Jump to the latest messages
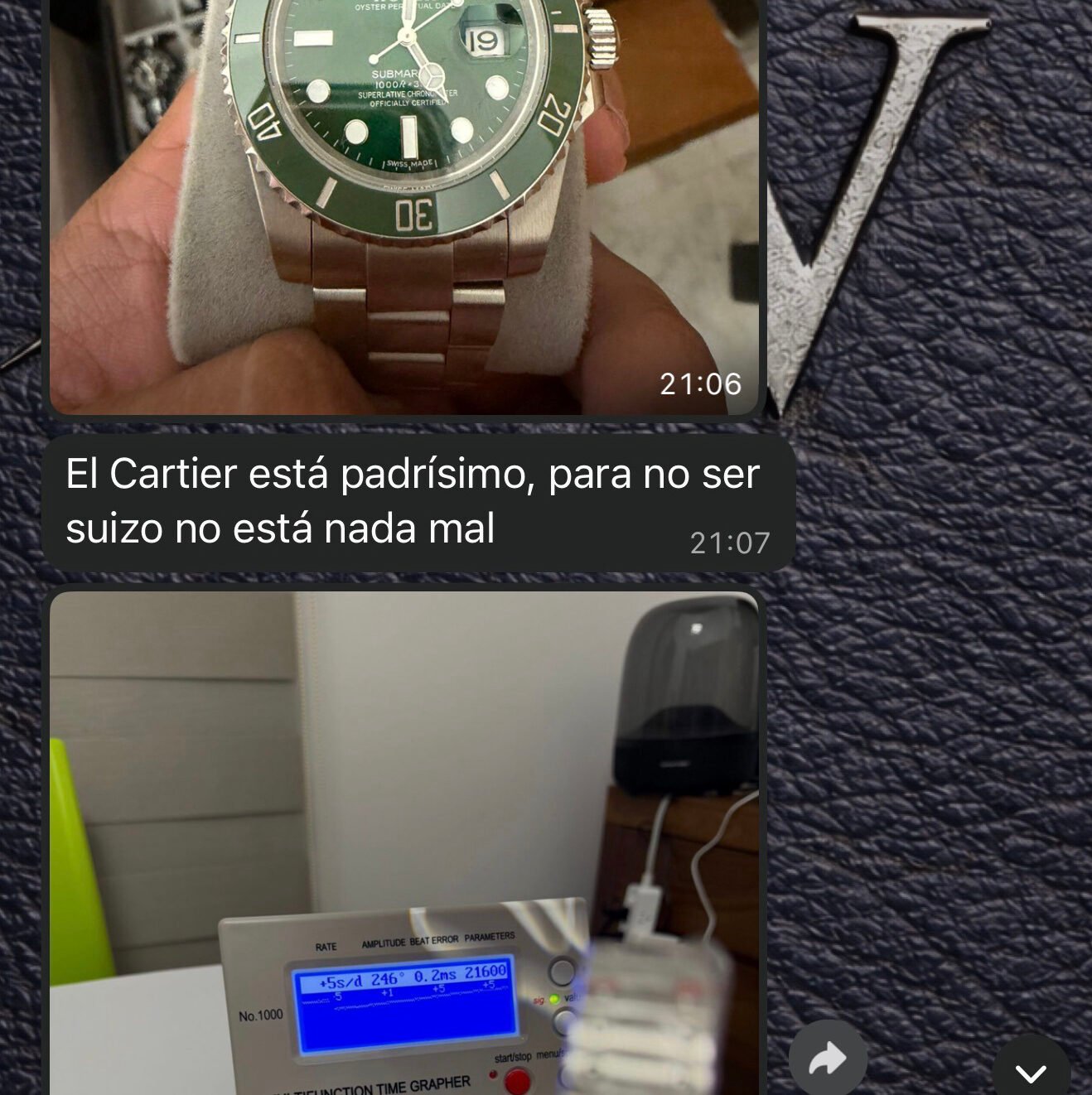Viewport: 1092px width, 1095px height. tap(1030, 1073)
